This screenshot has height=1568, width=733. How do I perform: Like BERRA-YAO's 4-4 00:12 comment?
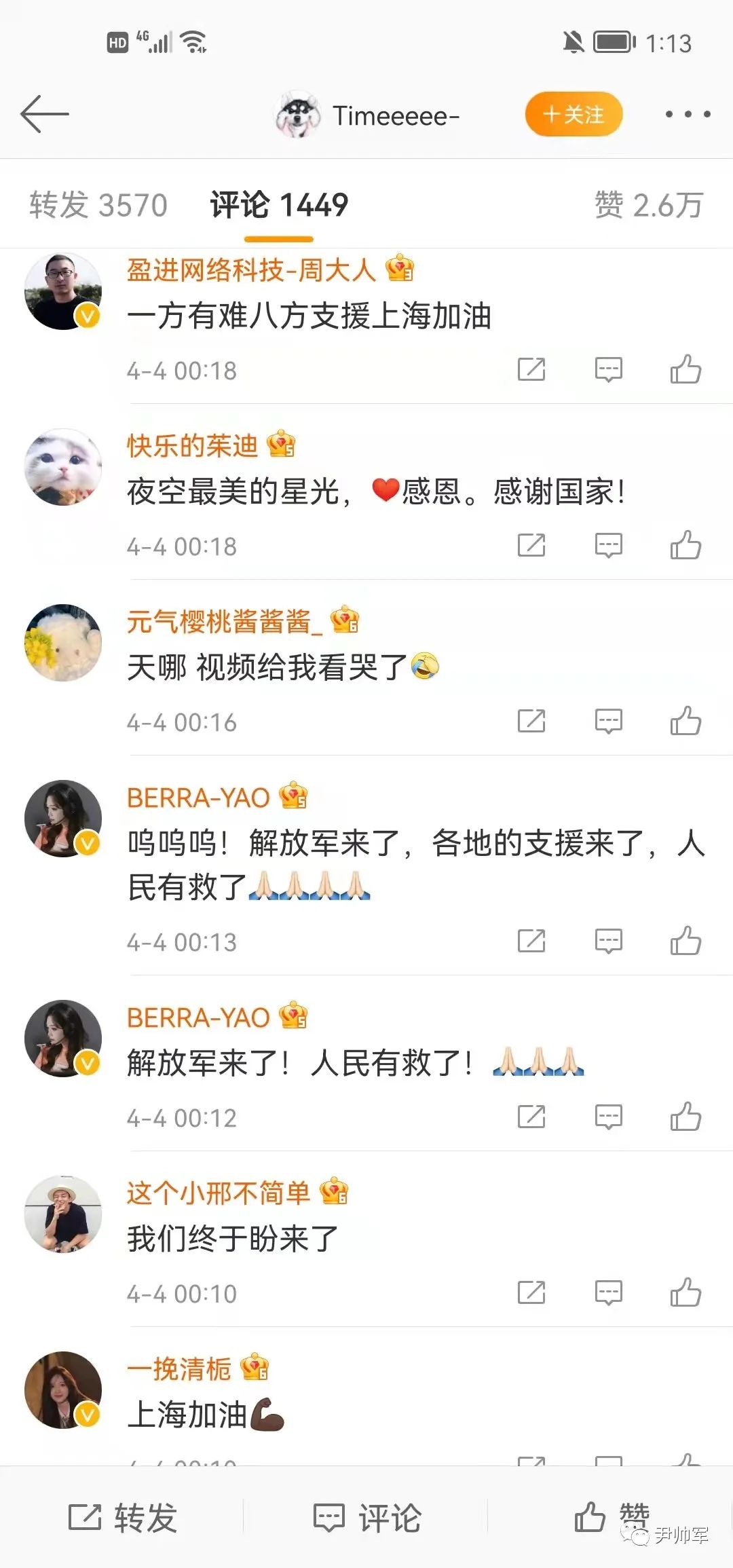[685, 1117]
